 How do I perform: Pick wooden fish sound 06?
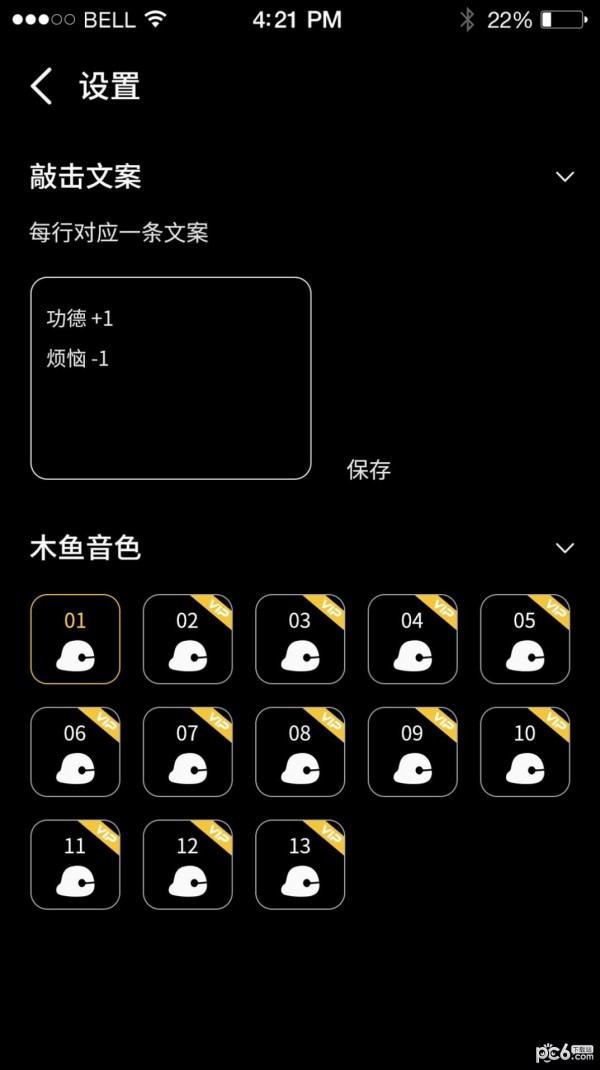tap(75, 752)
